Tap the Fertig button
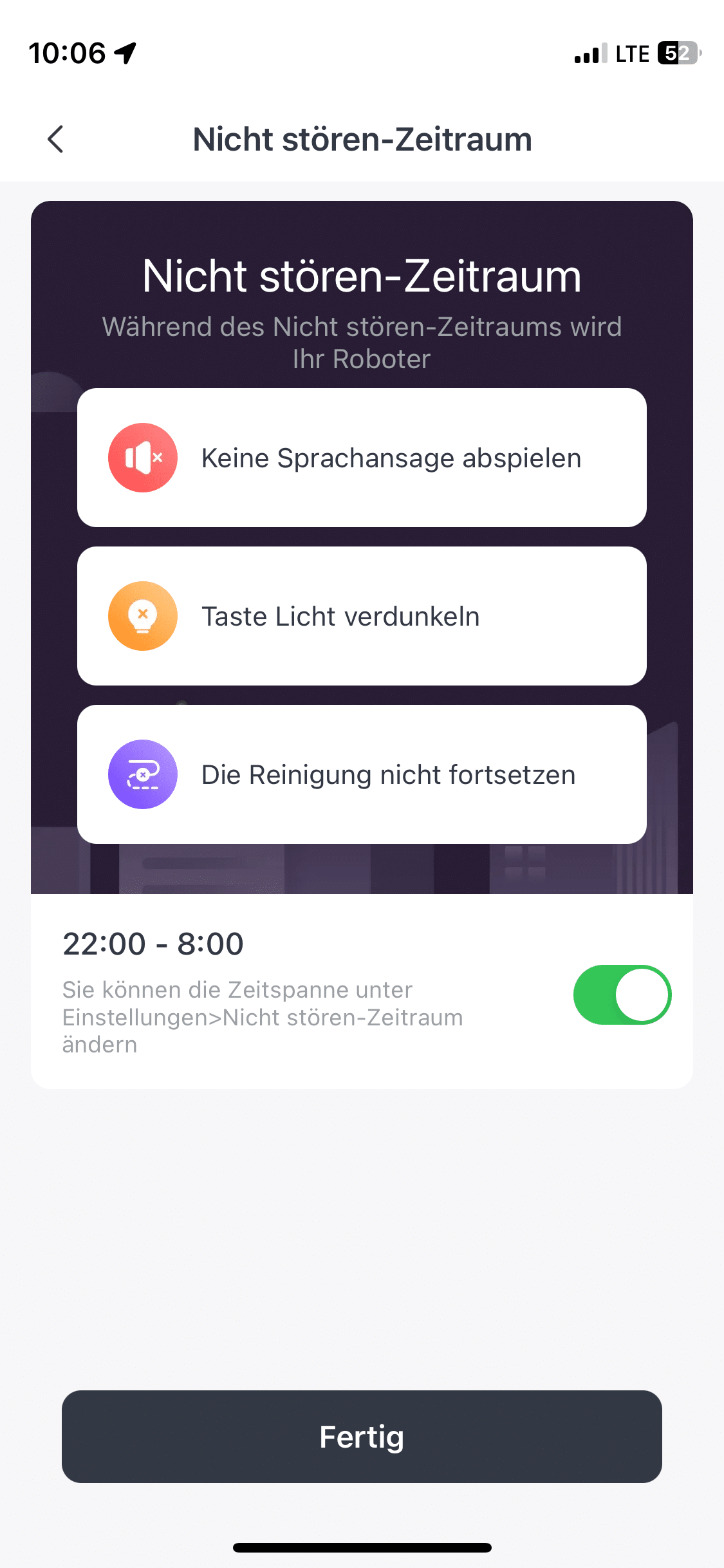This screenshot has width=724, height=1568. (362, 1437)
